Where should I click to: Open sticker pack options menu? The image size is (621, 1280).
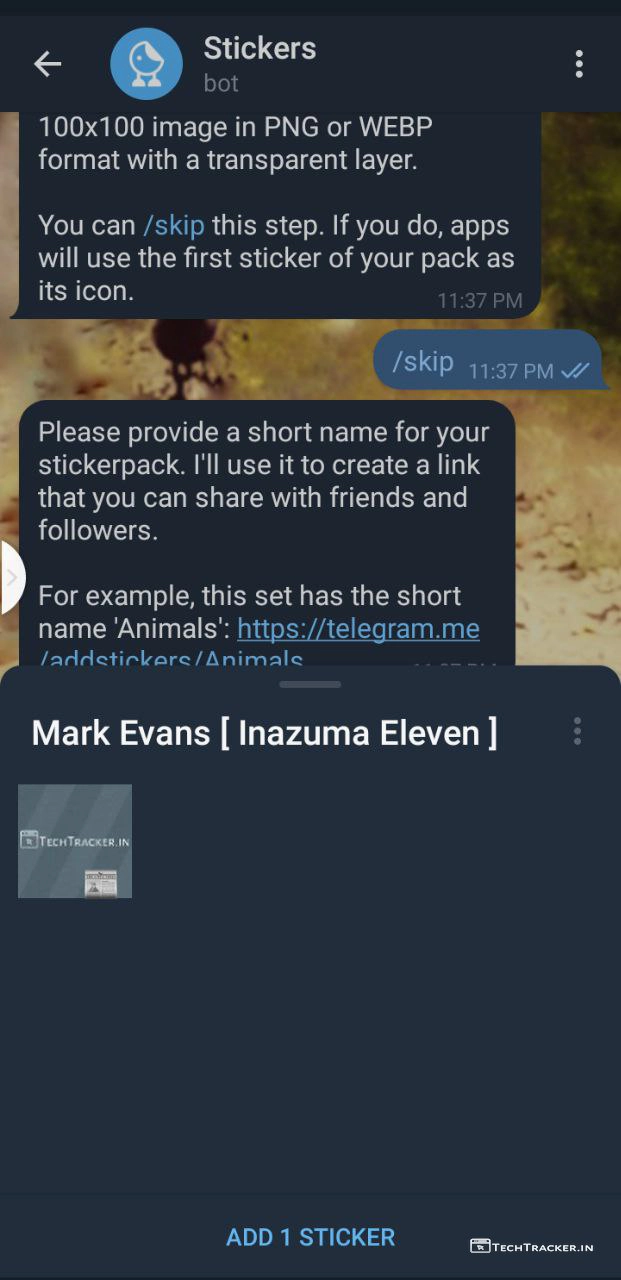577,731
